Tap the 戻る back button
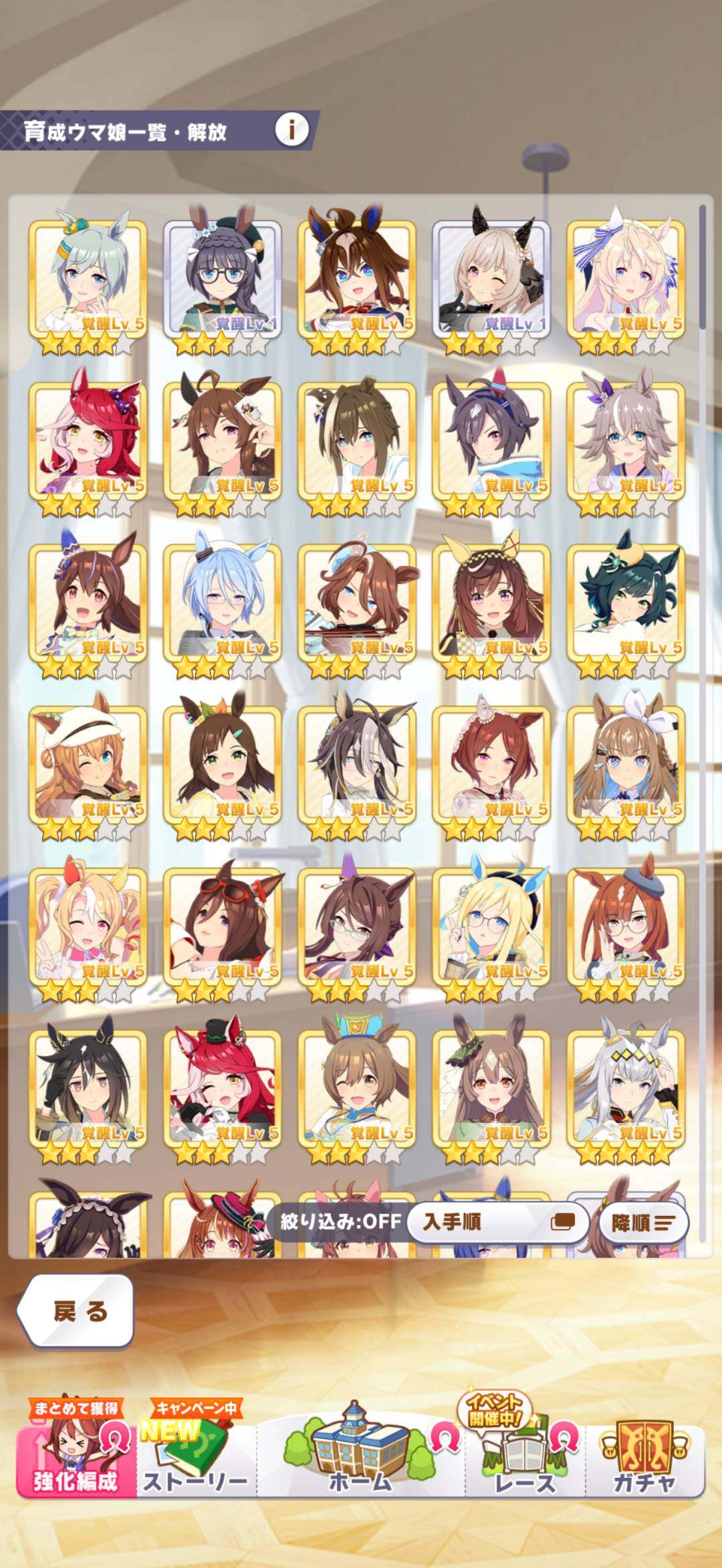722x1568 pixels. pos(75,1311)
